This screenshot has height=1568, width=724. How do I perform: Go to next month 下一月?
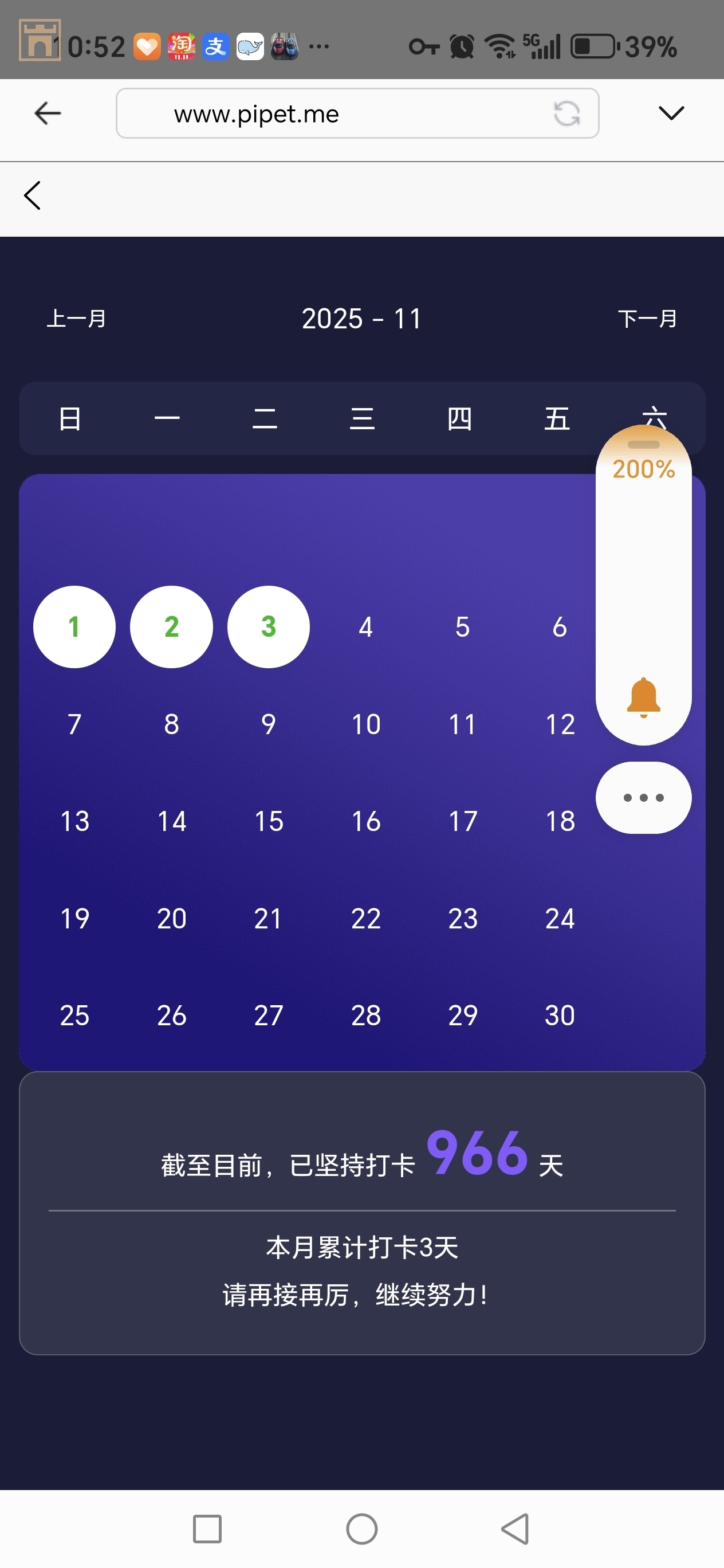click(x=647, y=318)
